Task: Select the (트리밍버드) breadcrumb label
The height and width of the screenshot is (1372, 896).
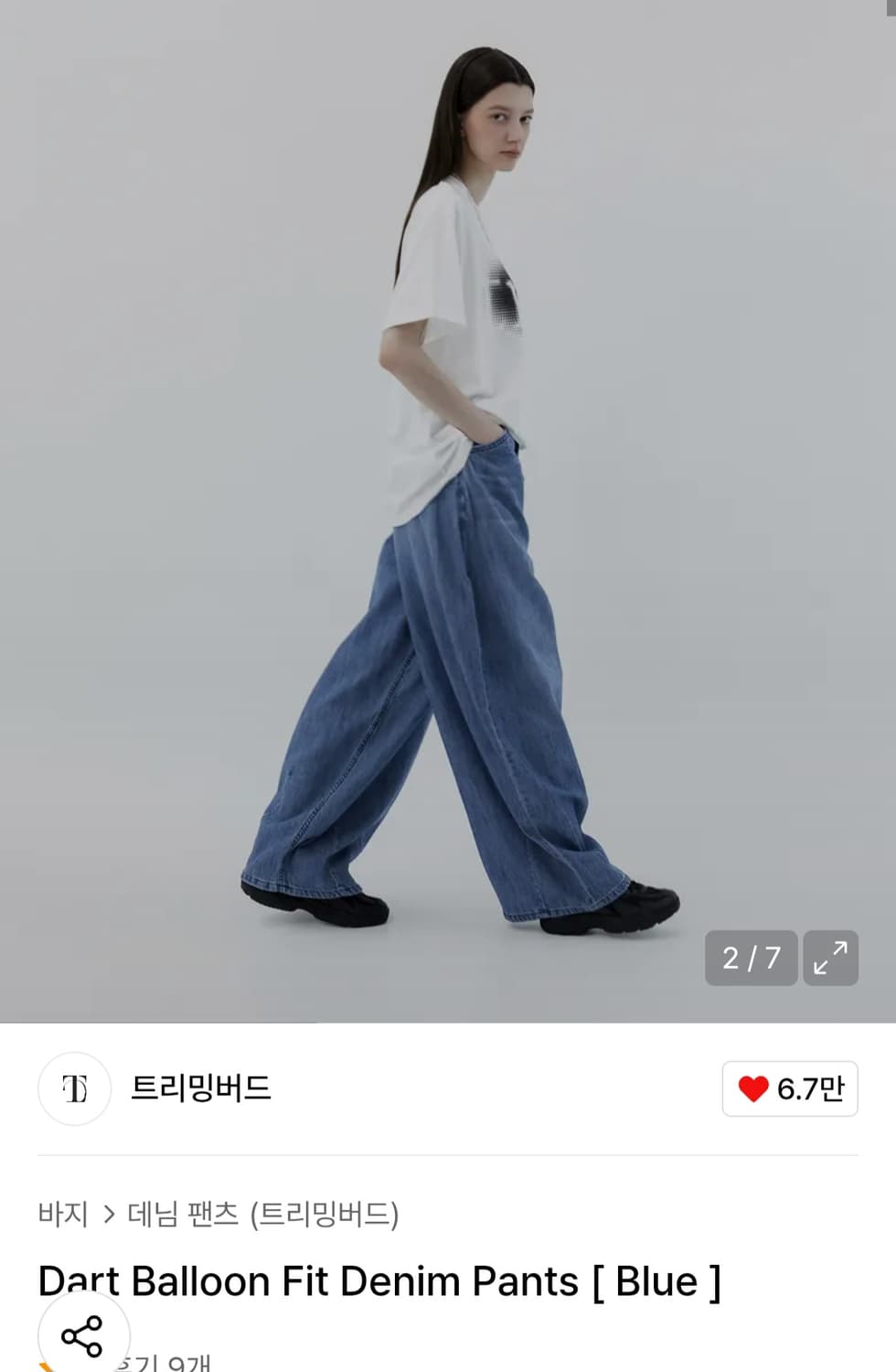Action: pos(327,1216)
